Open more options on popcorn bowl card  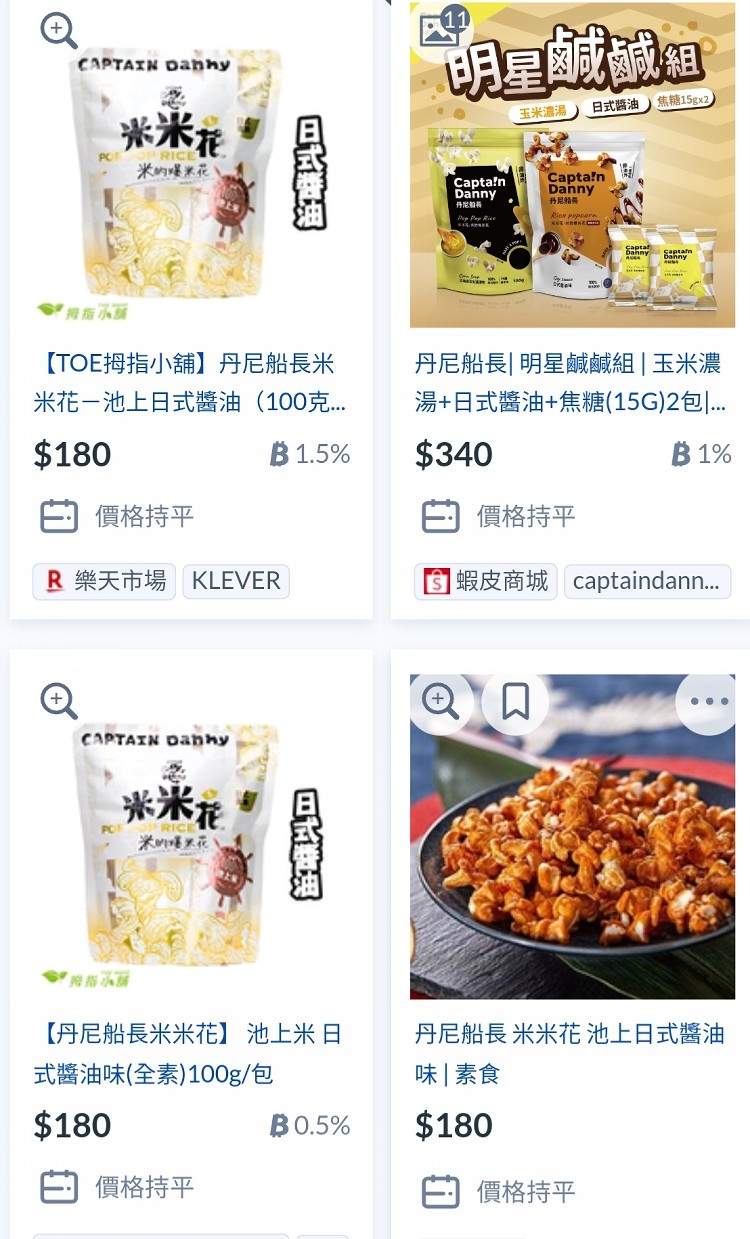[709, 701]
